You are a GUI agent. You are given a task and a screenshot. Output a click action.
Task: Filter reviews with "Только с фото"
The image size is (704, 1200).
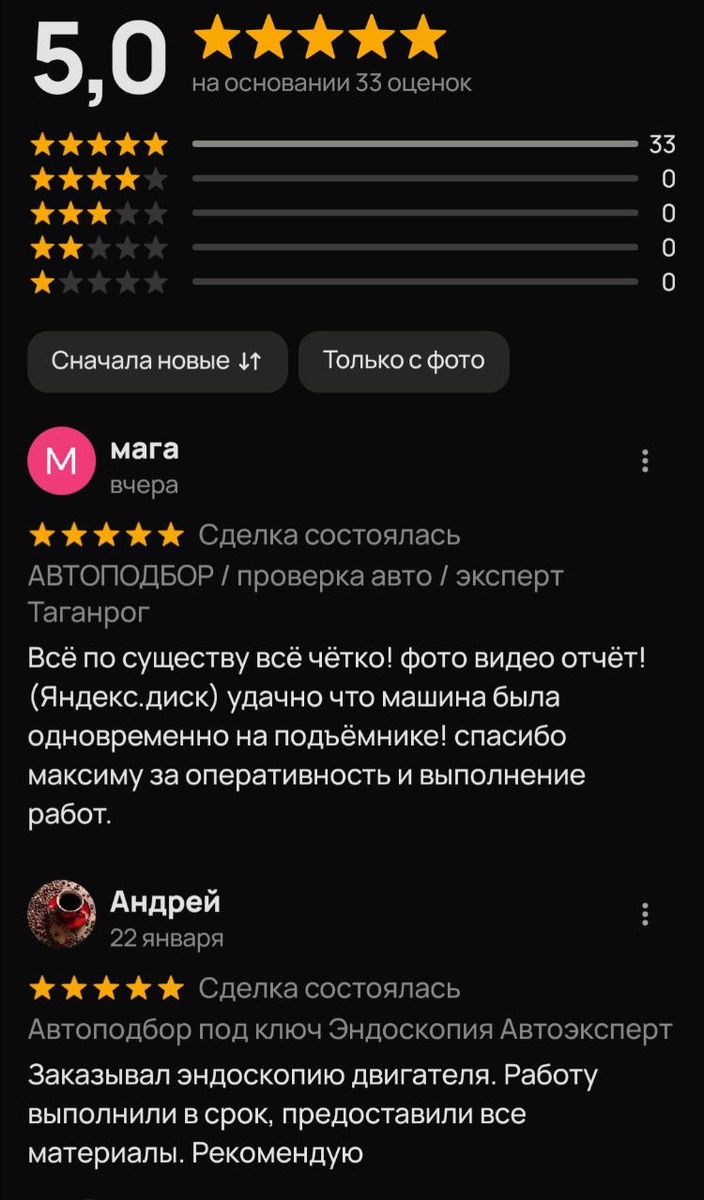point(404,361)
